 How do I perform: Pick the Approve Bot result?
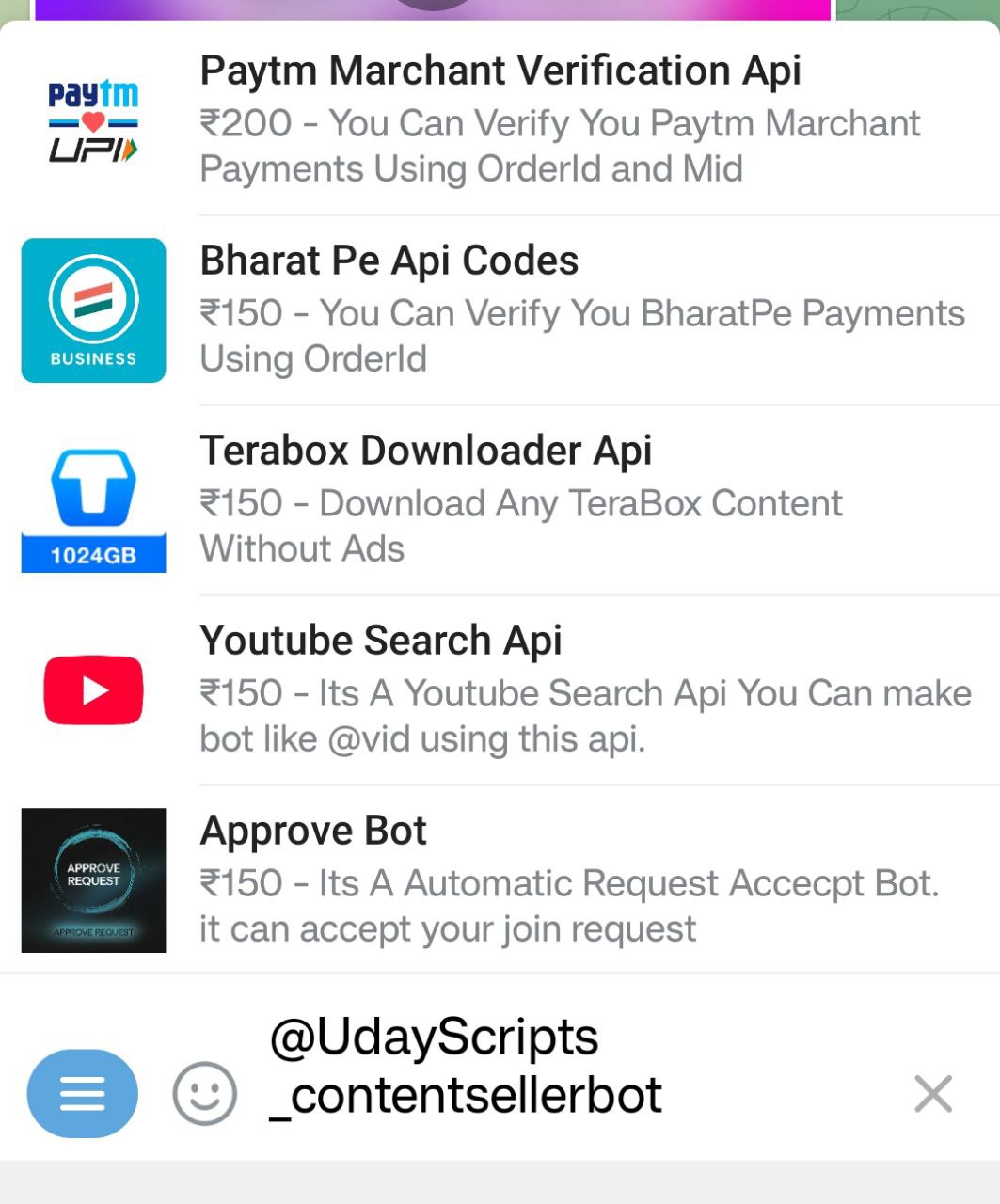(500, 880)
